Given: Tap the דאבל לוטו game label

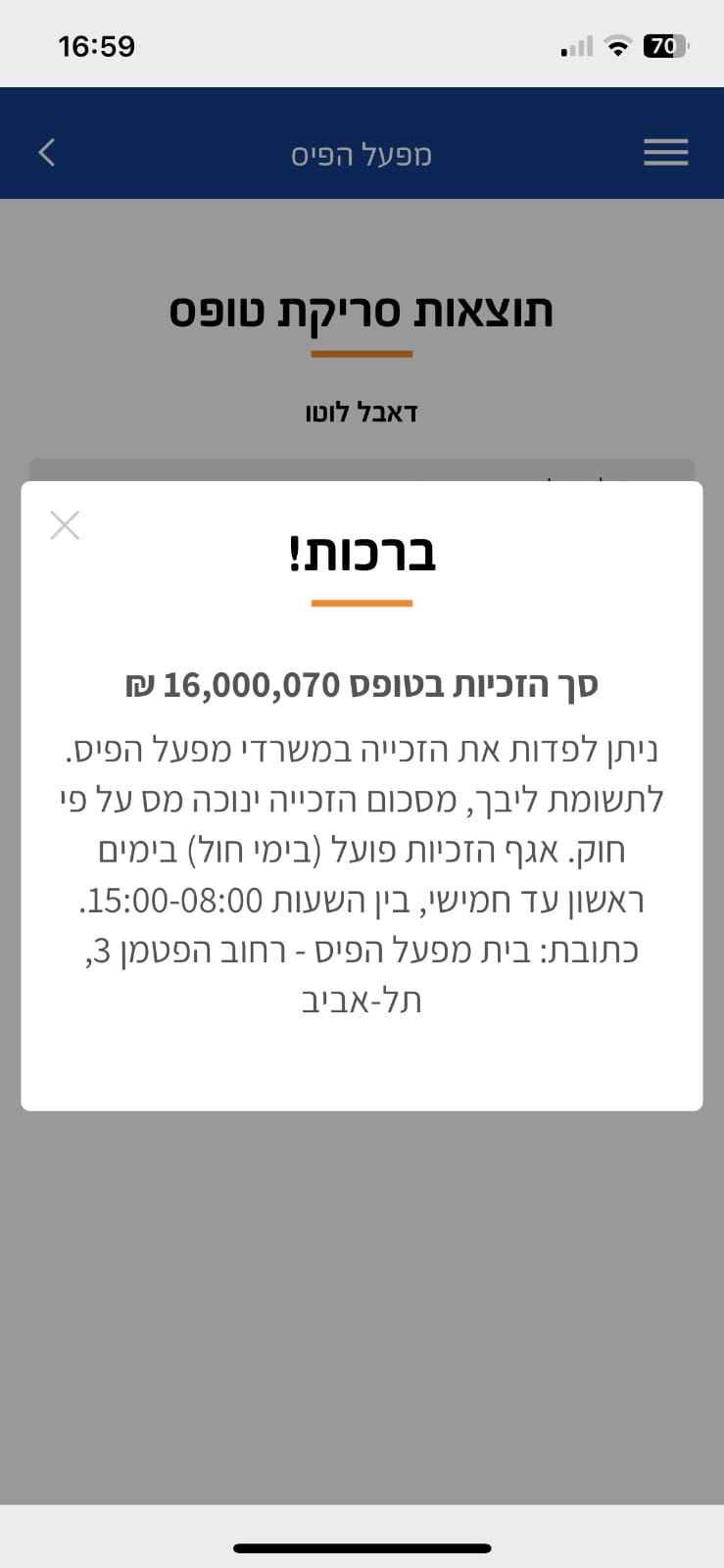Looking at the screenshot, I should [x=361, y=413].
